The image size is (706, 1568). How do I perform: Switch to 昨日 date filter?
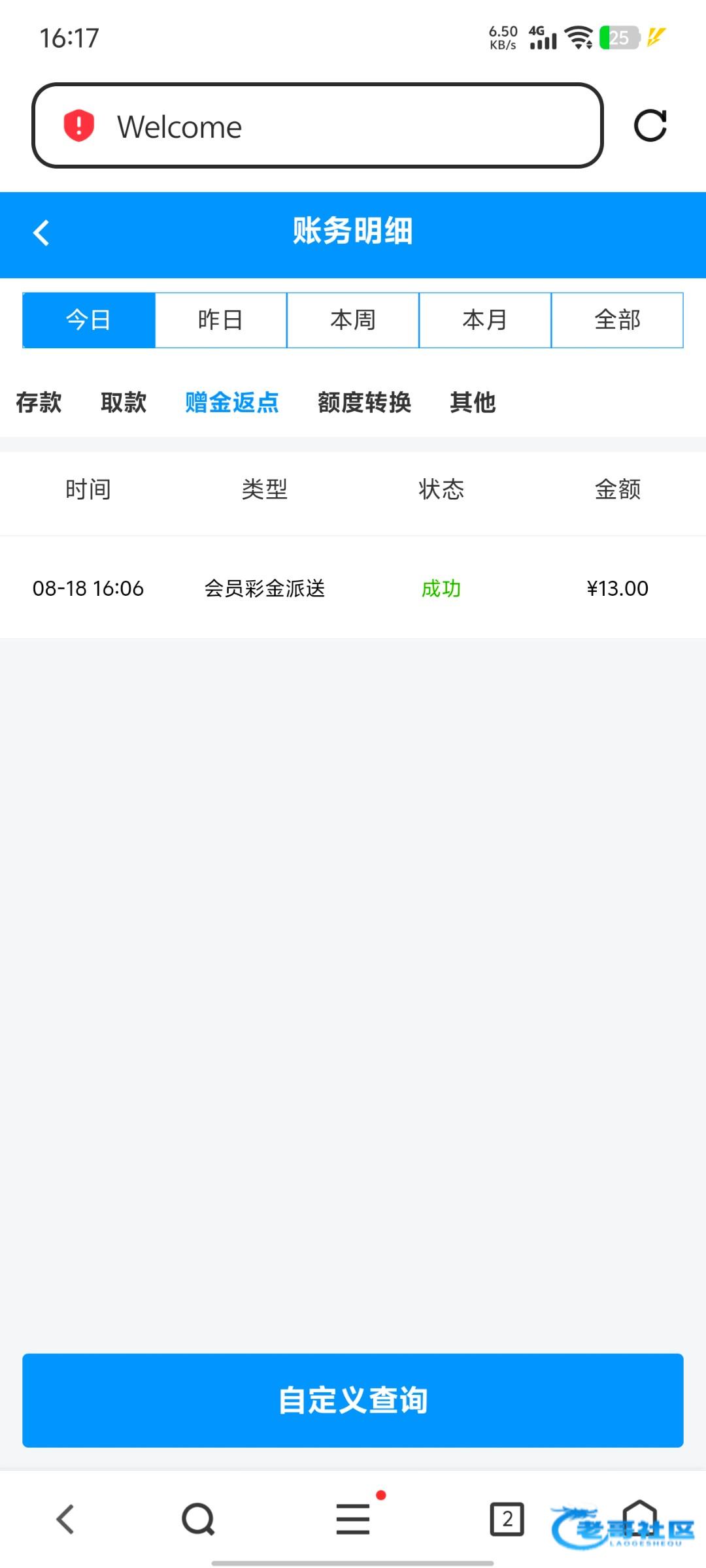click(221, 320)
